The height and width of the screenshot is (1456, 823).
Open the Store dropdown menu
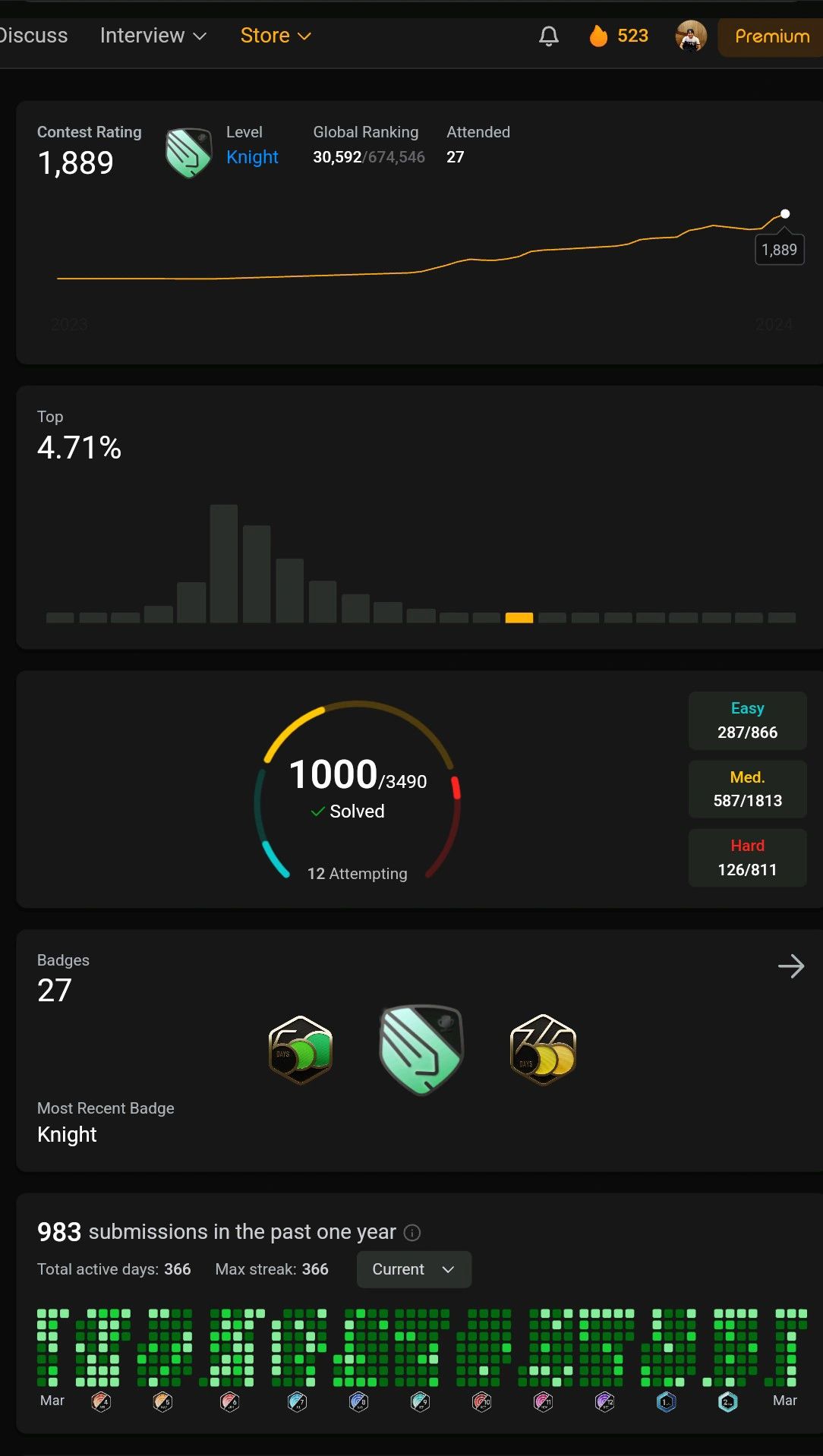pyautogui.click(x=276, y=36)
